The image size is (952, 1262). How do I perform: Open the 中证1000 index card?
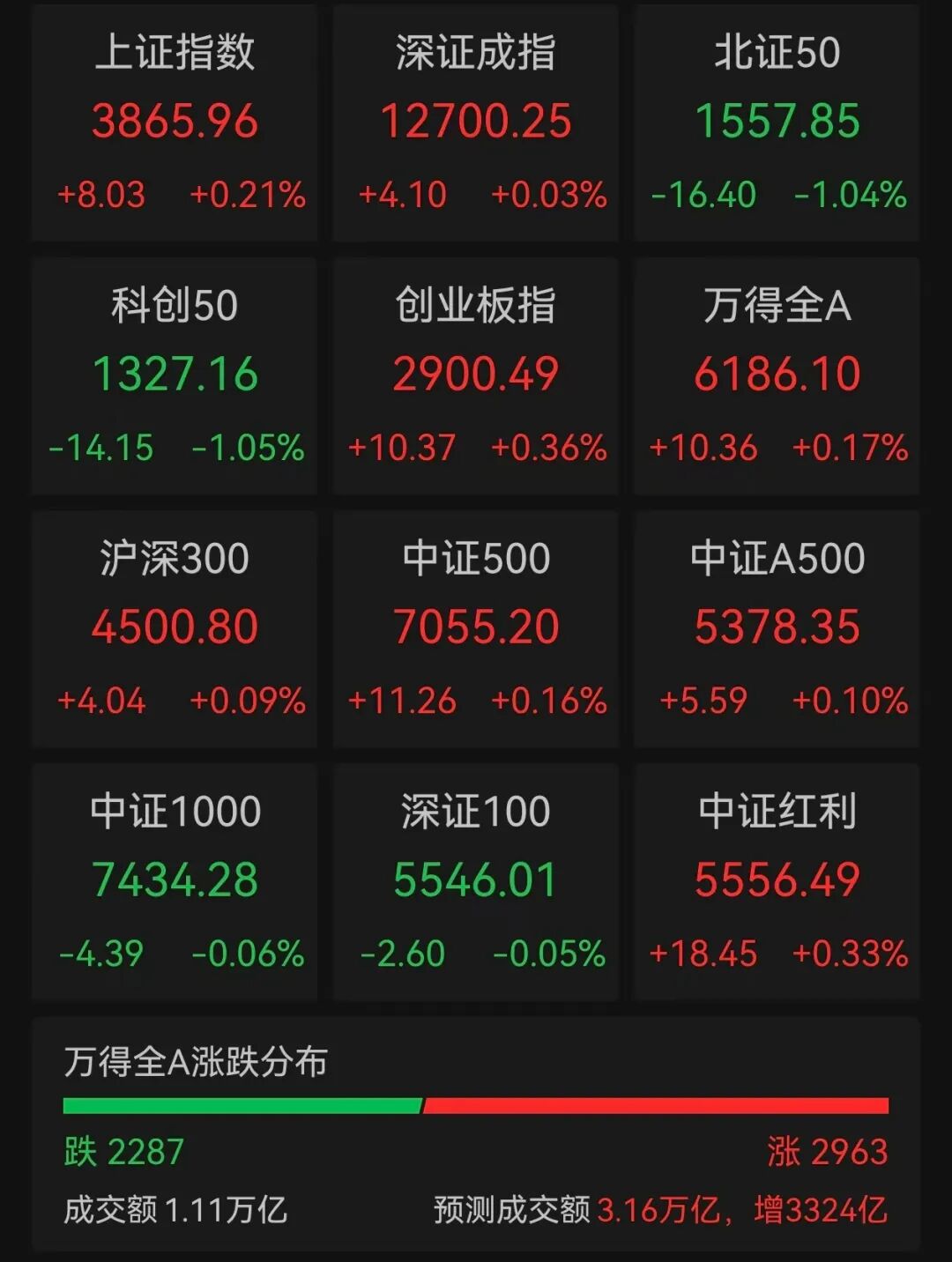click(175, 882)
